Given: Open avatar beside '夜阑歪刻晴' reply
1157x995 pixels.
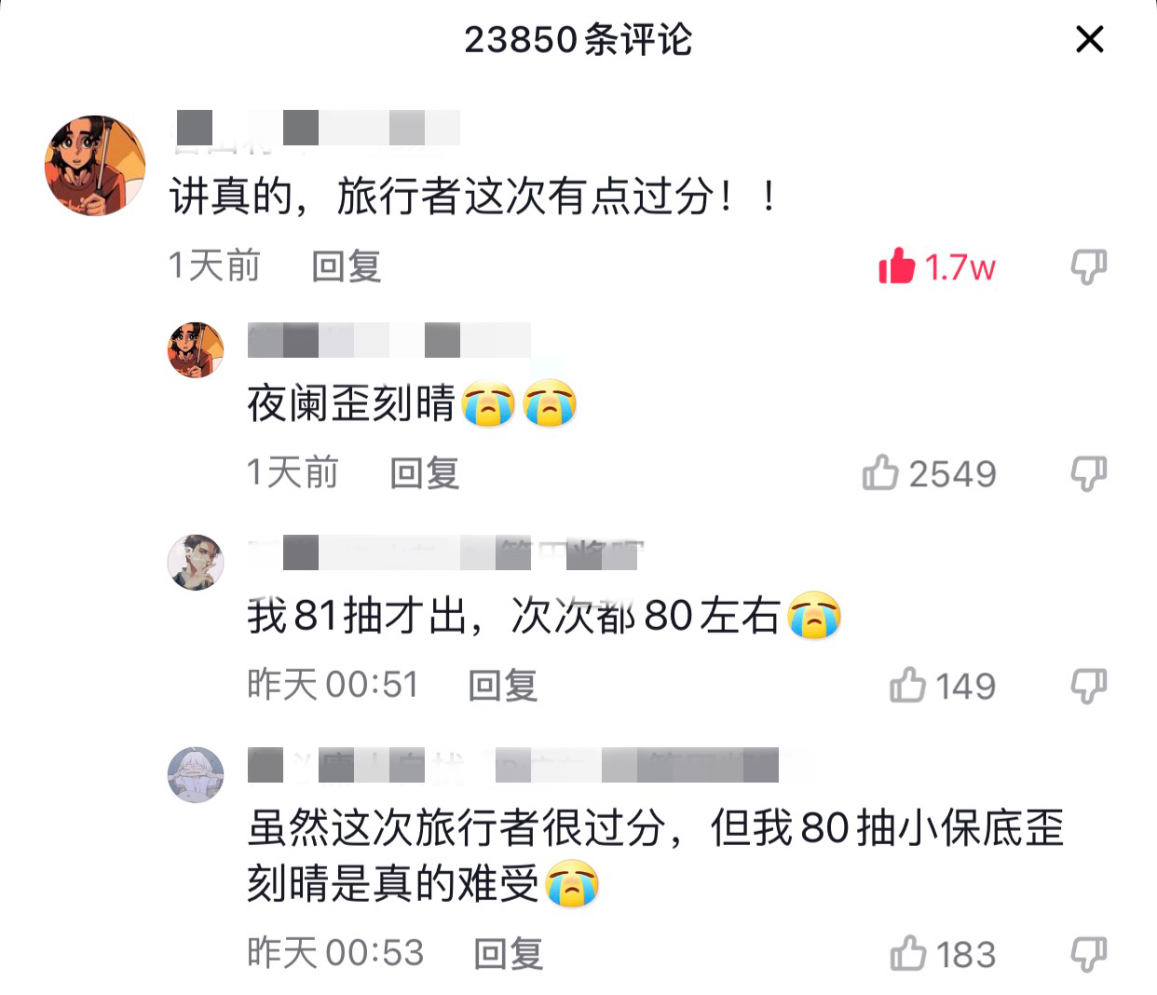Looking at the screenshot, I should pyautogui.click(x=195, y=350).
